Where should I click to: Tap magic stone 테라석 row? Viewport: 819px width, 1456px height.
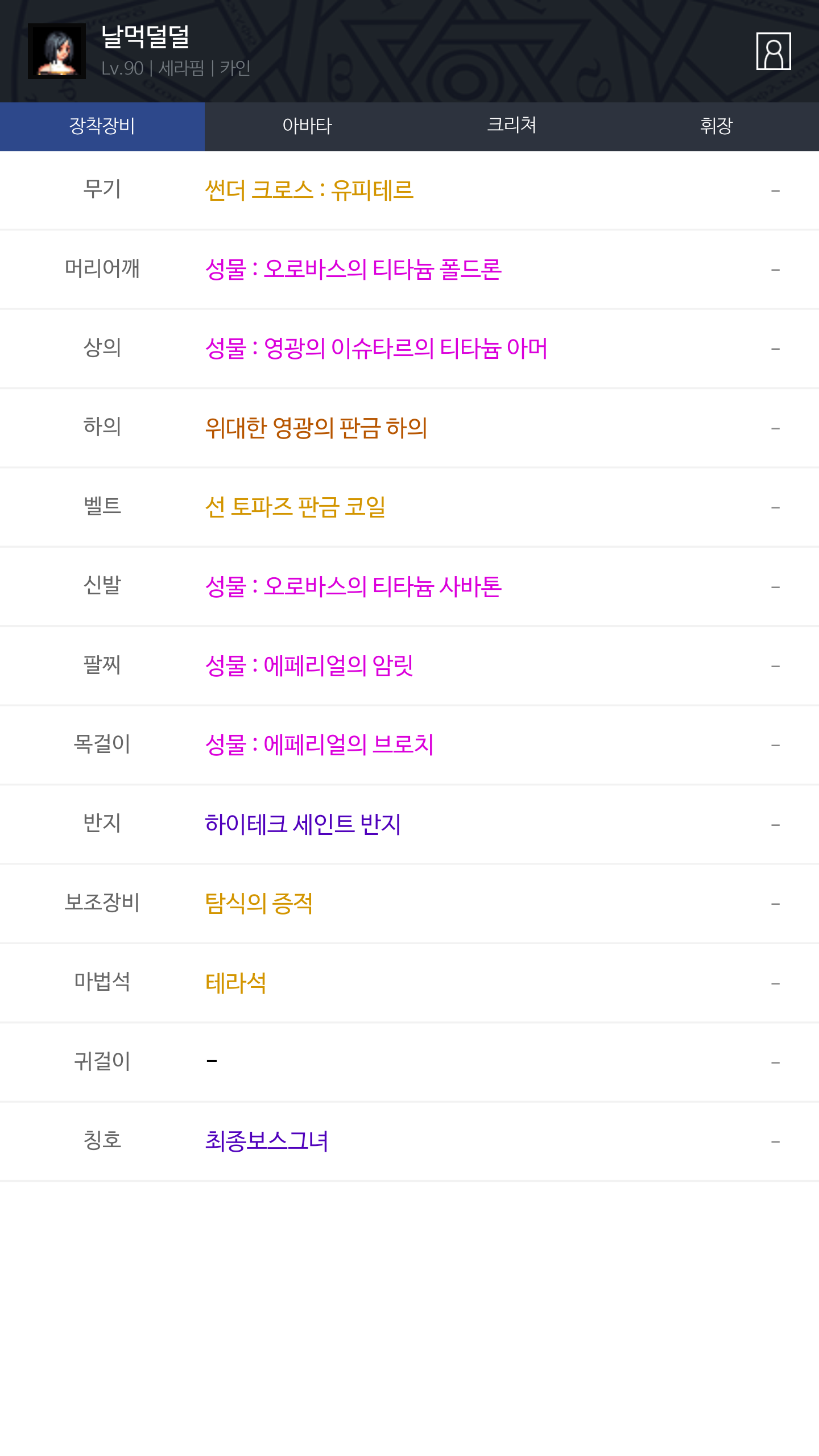click(409, 983)
